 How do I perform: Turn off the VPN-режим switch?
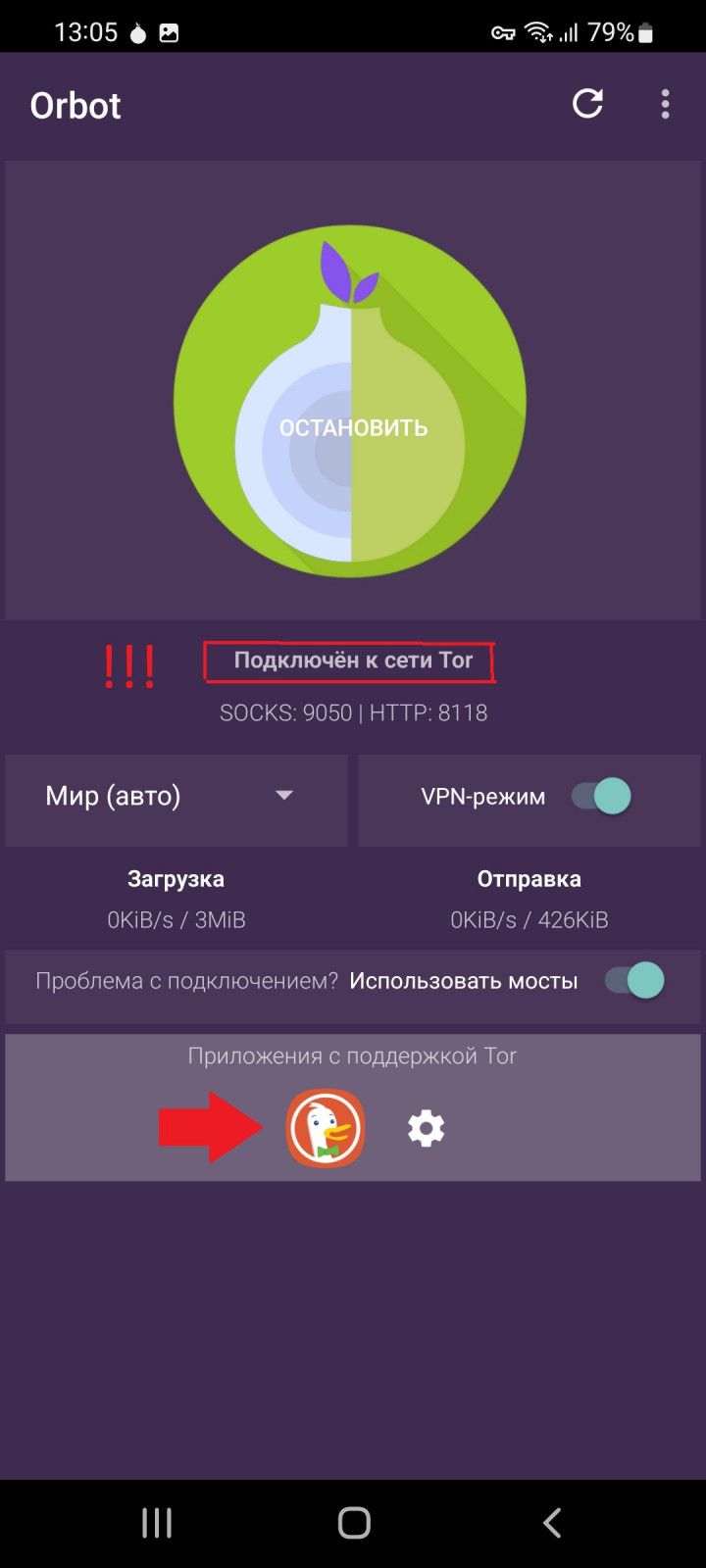pyautogui.click(x=601, y=796)
